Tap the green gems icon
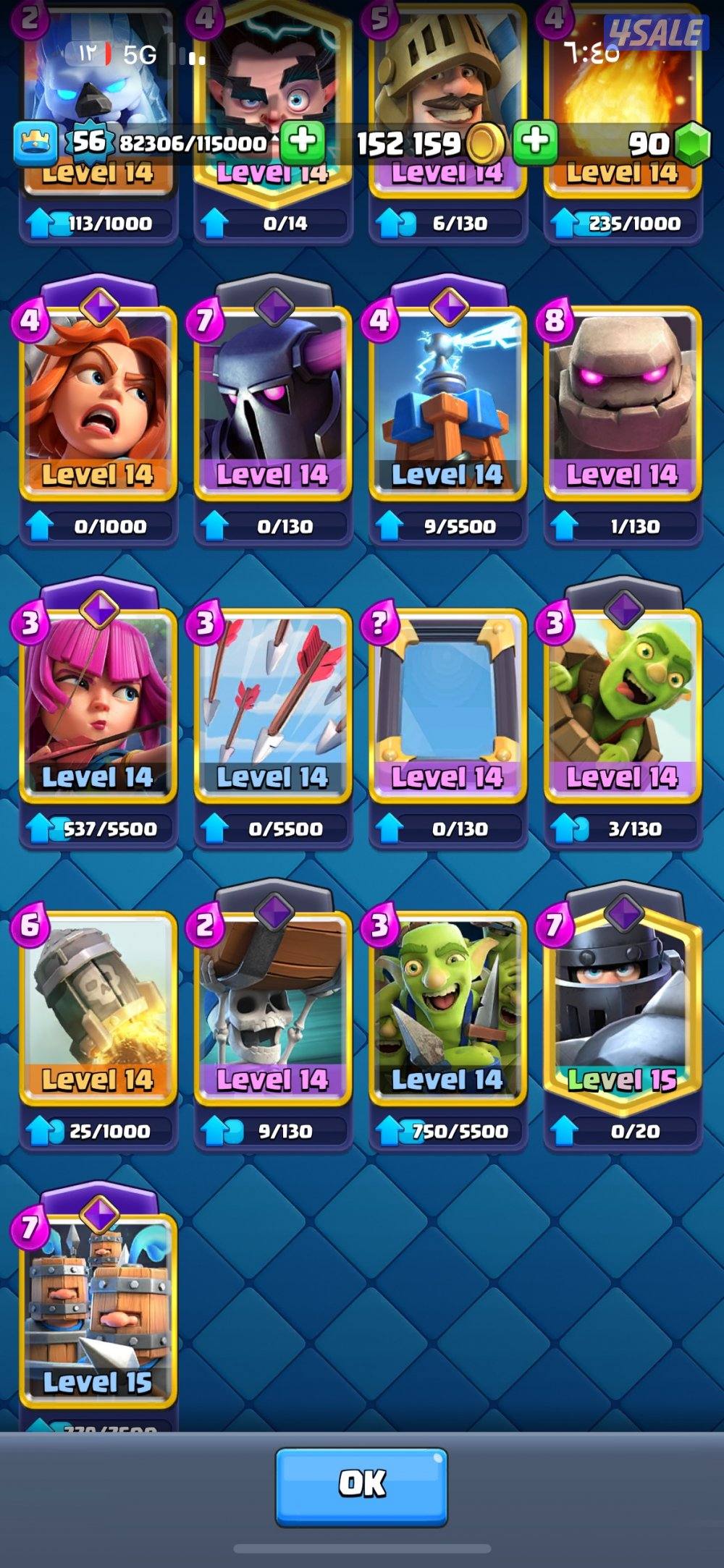The width and height of the screenshot is (724, 1568). pyautogui.click(x=692, y=143)
